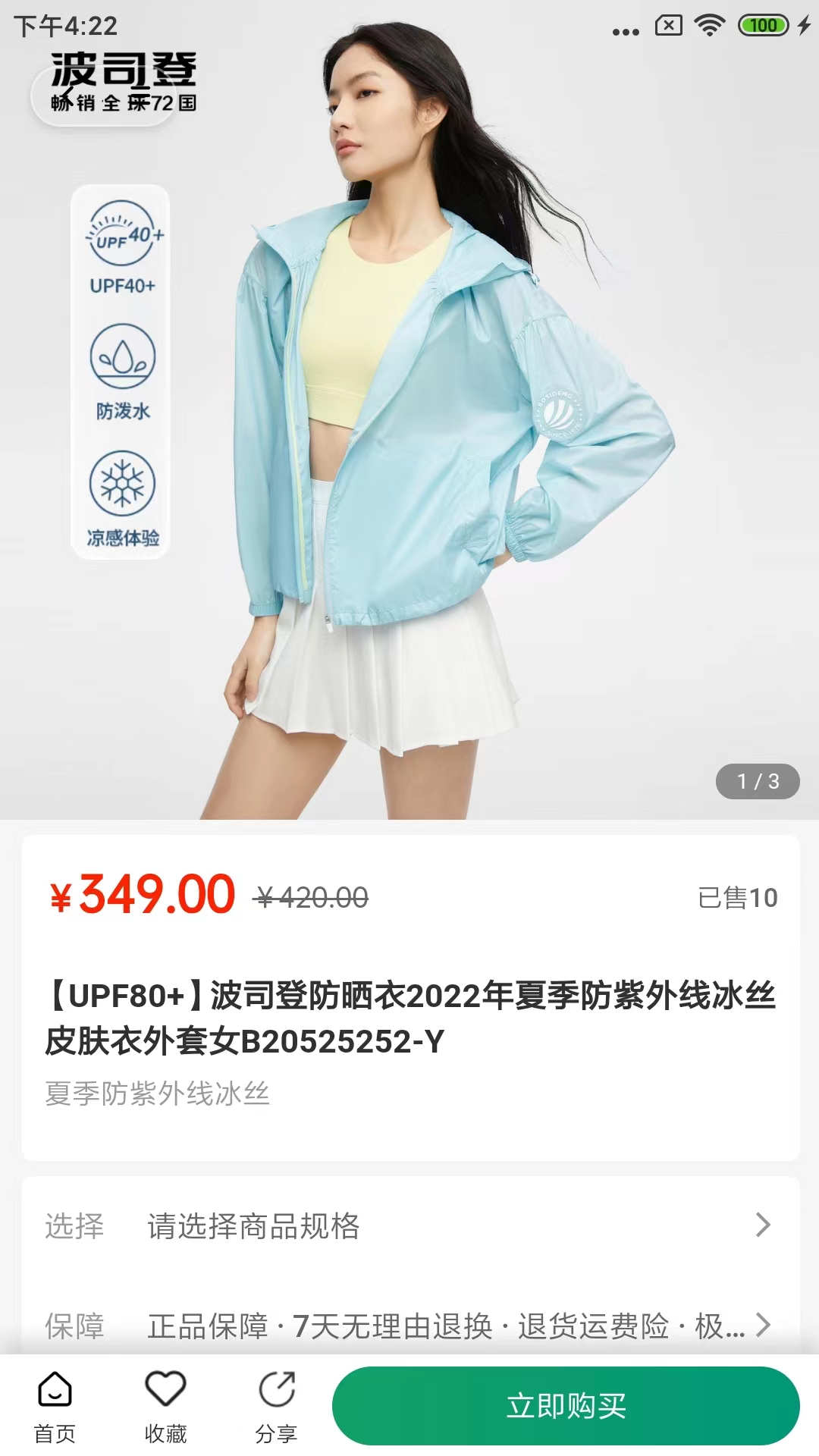View 保障 guarantee details row
Screen dimensions: 819x1456
(x=409, y=1326)
